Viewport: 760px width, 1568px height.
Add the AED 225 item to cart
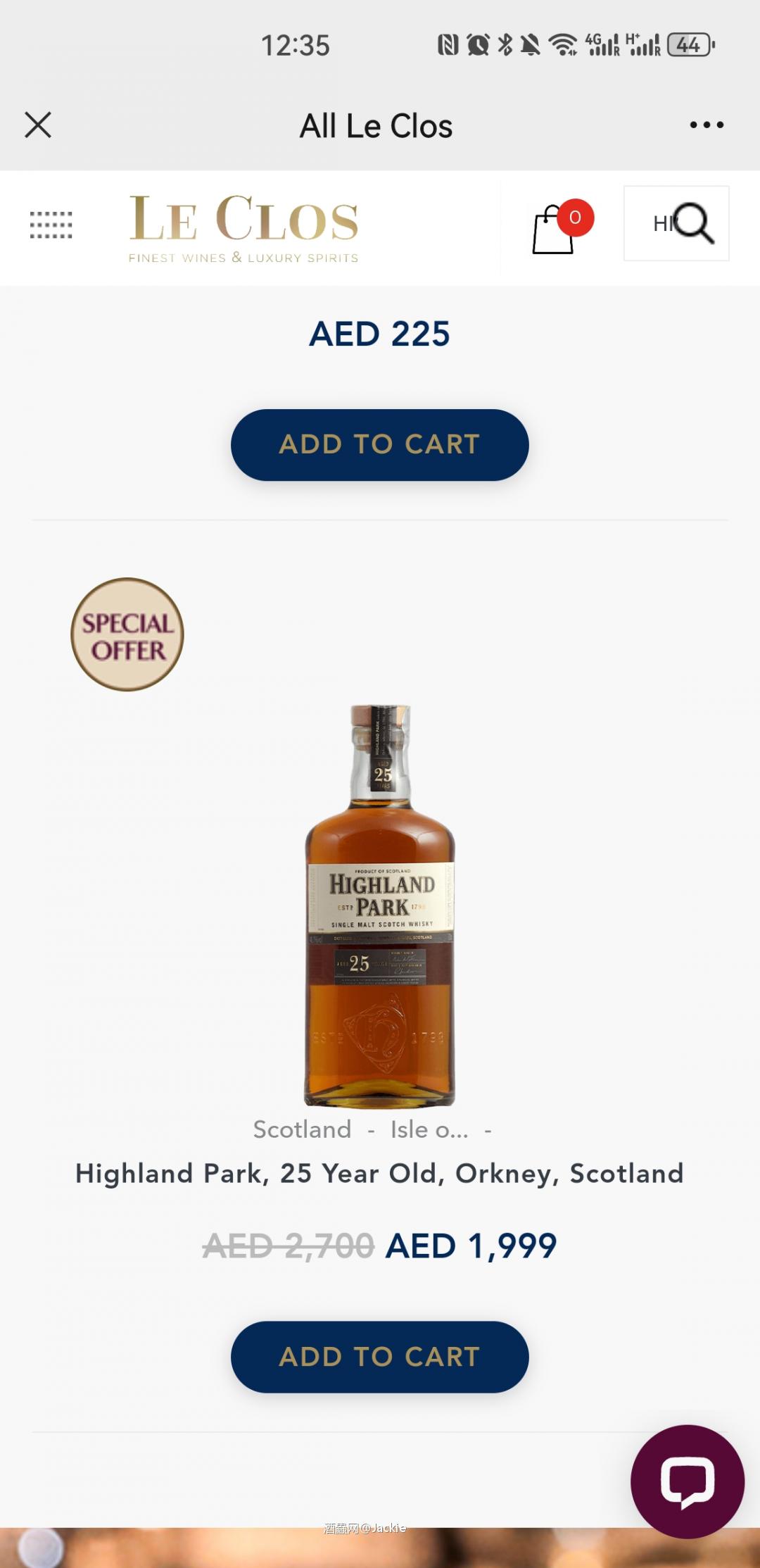[x=379, y=445]
